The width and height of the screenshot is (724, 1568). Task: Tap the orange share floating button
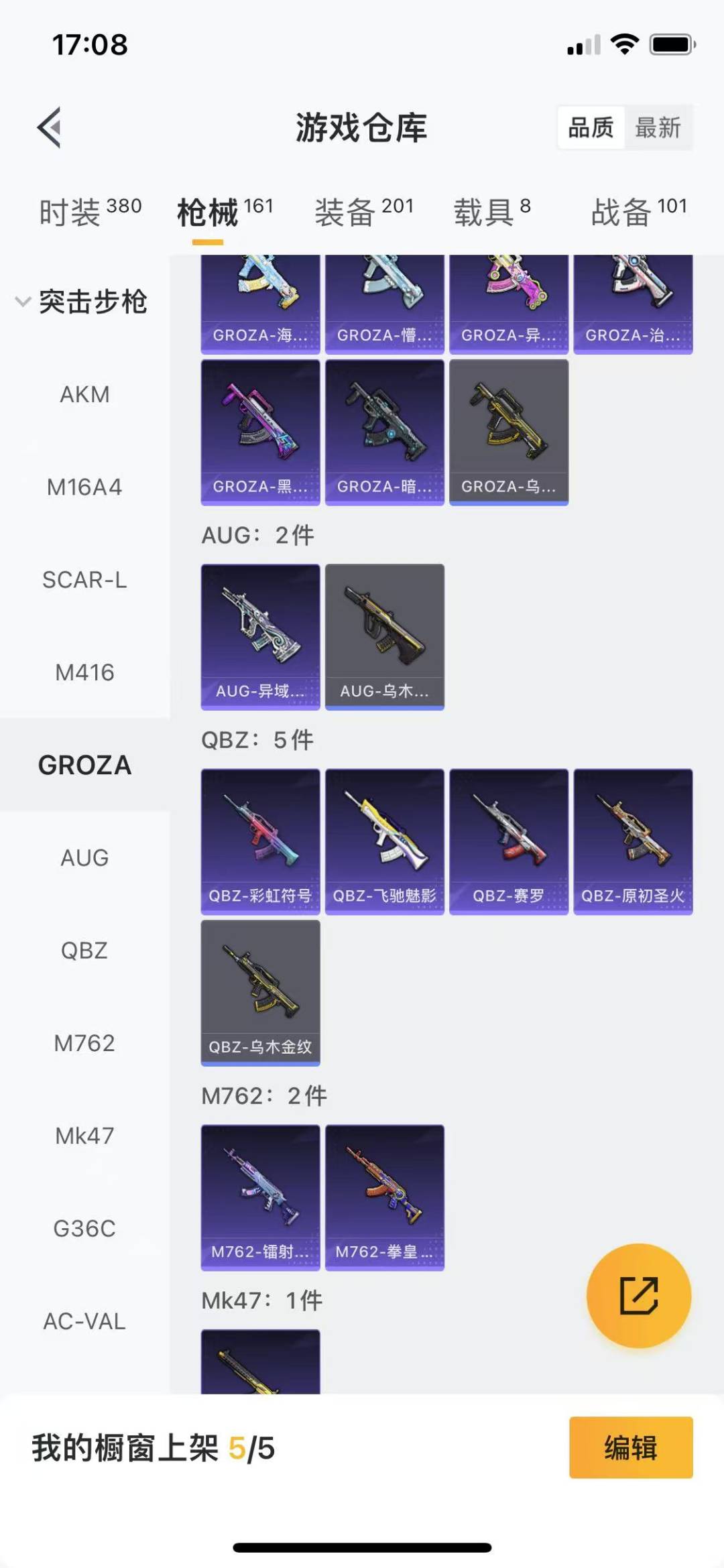(638, 1295)
